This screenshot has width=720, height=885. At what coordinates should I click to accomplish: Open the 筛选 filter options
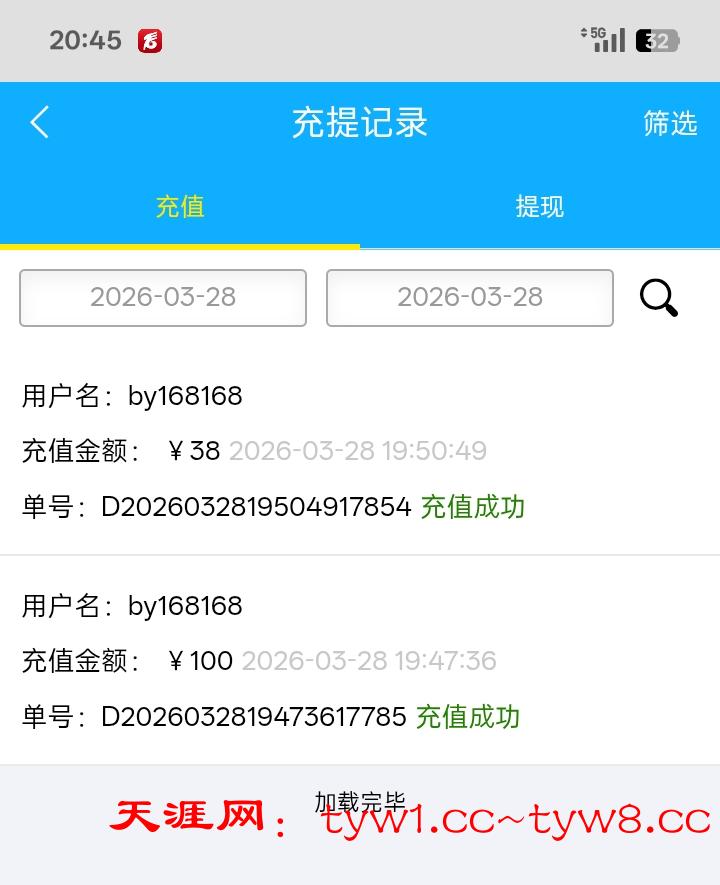pyautogui.click(x=670, y=124)
